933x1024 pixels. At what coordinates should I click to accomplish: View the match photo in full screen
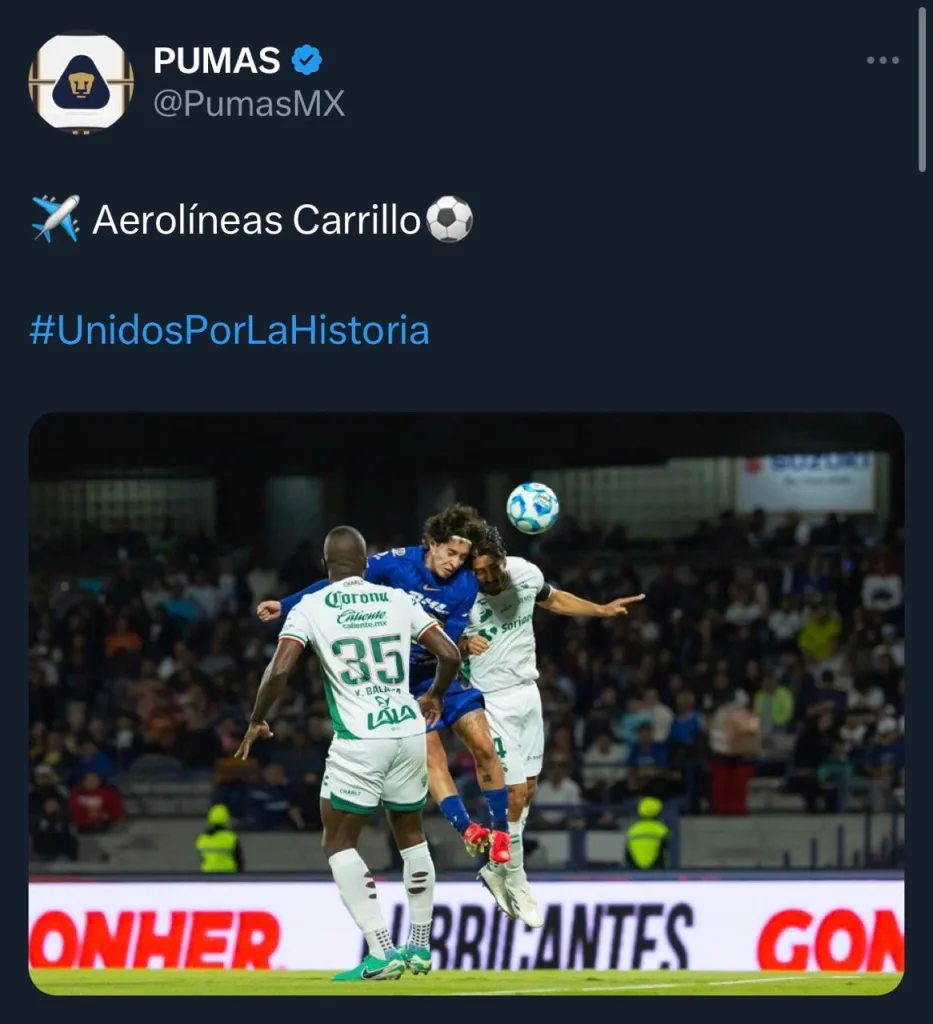(466, 704)
